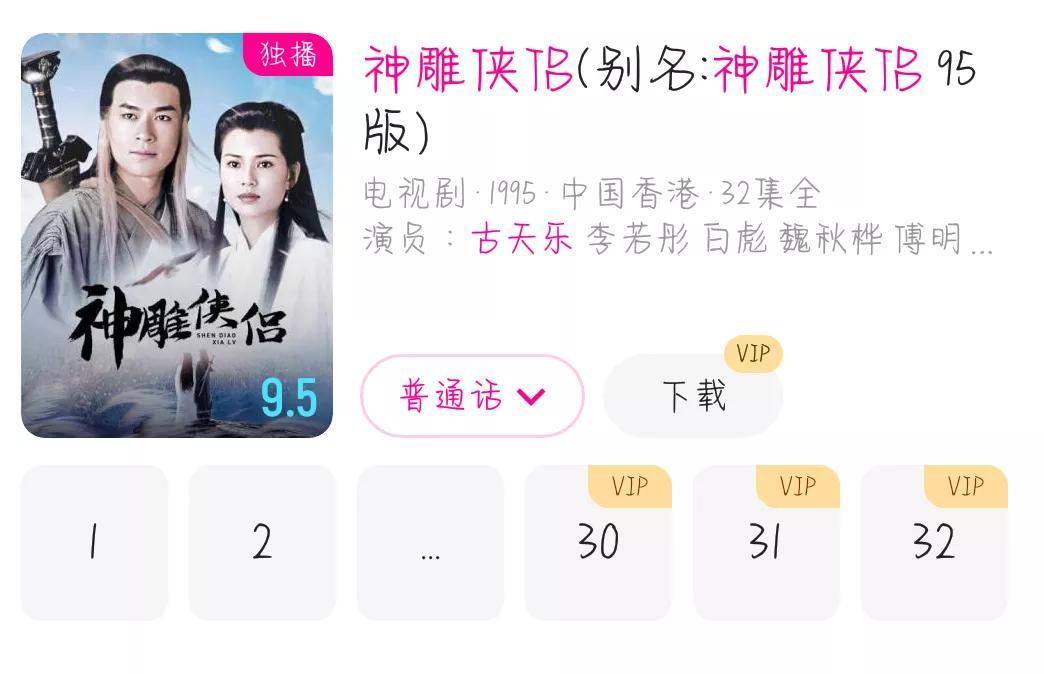The width and height of the screenshot is (1044, 674).
Task: Select VIP episode 30
Action: point(598,542)
